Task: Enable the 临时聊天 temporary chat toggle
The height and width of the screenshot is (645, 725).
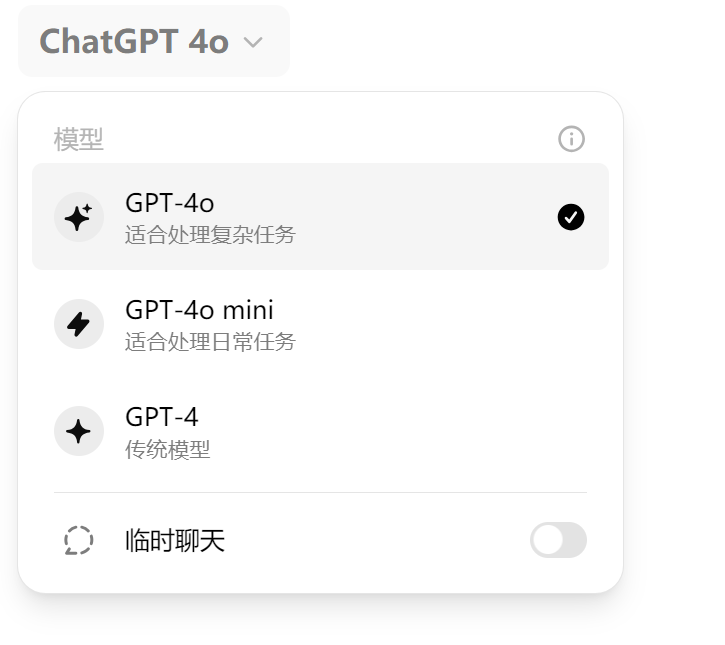Action: [x=558, y=540]
